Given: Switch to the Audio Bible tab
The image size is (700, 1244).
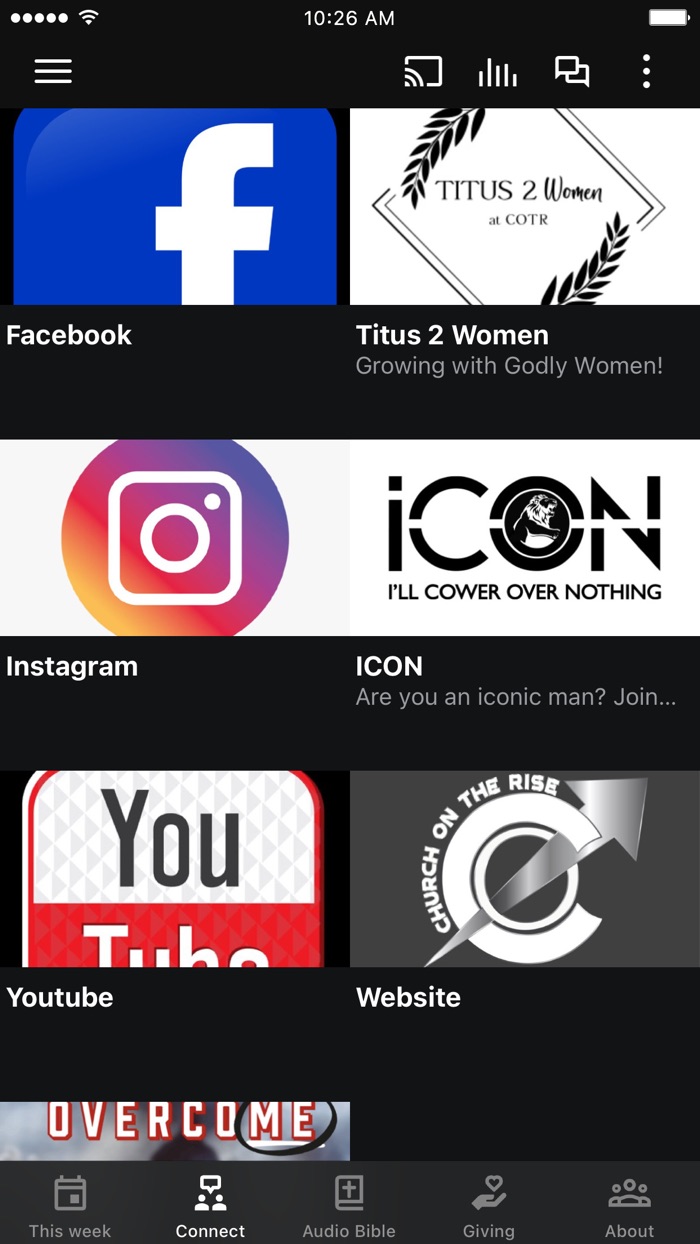Looking at the screenshot, I should click(349, 1205).
